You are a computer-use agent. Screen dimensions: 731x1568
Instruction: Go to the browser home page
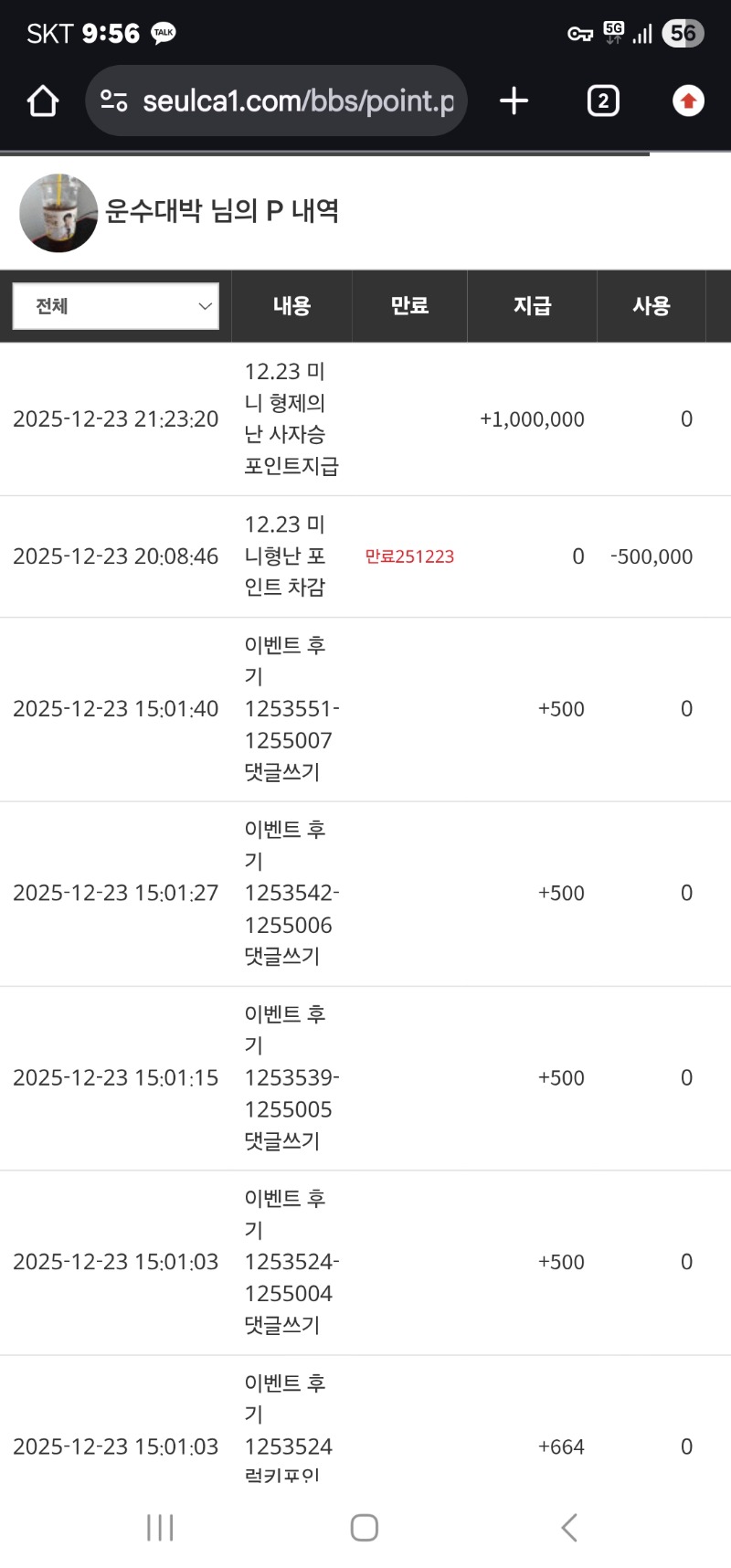point(43,101)
